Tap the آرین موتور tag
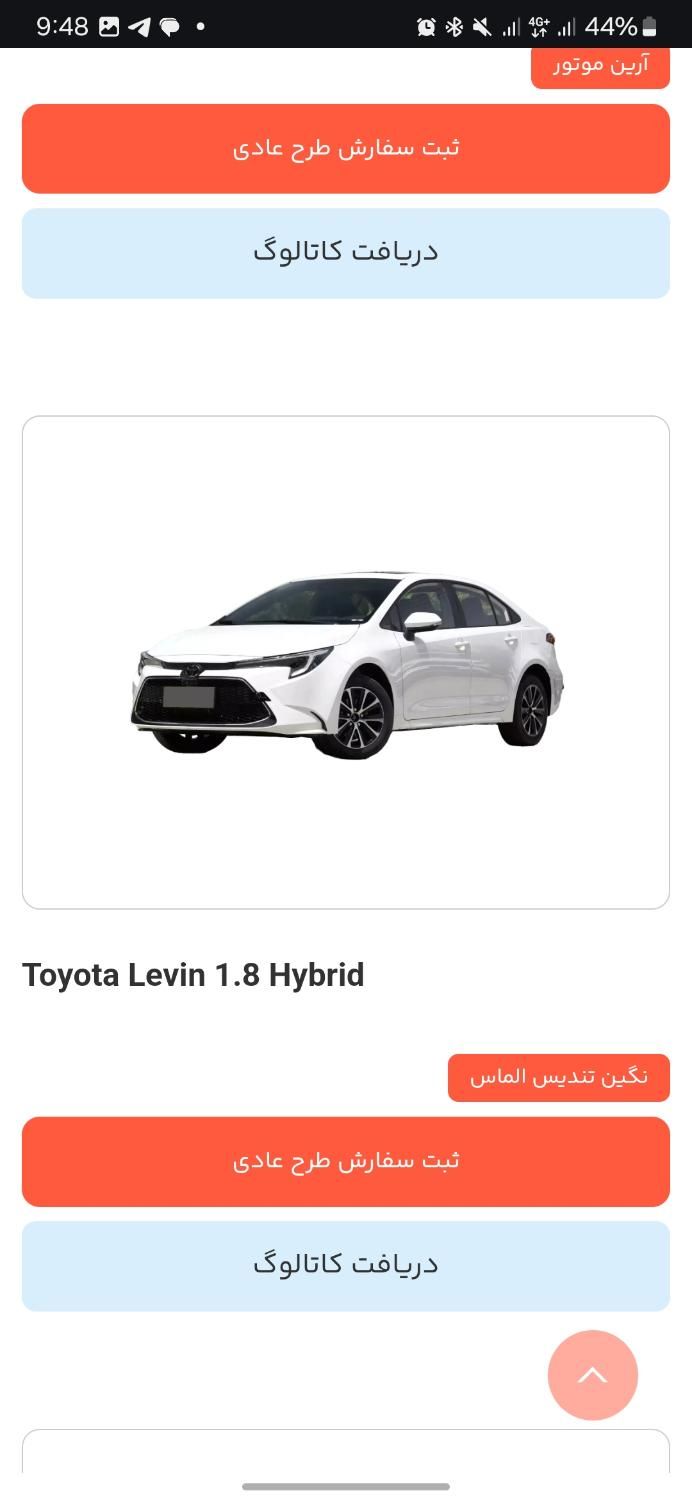692x1500 pixels. point(600,66)
